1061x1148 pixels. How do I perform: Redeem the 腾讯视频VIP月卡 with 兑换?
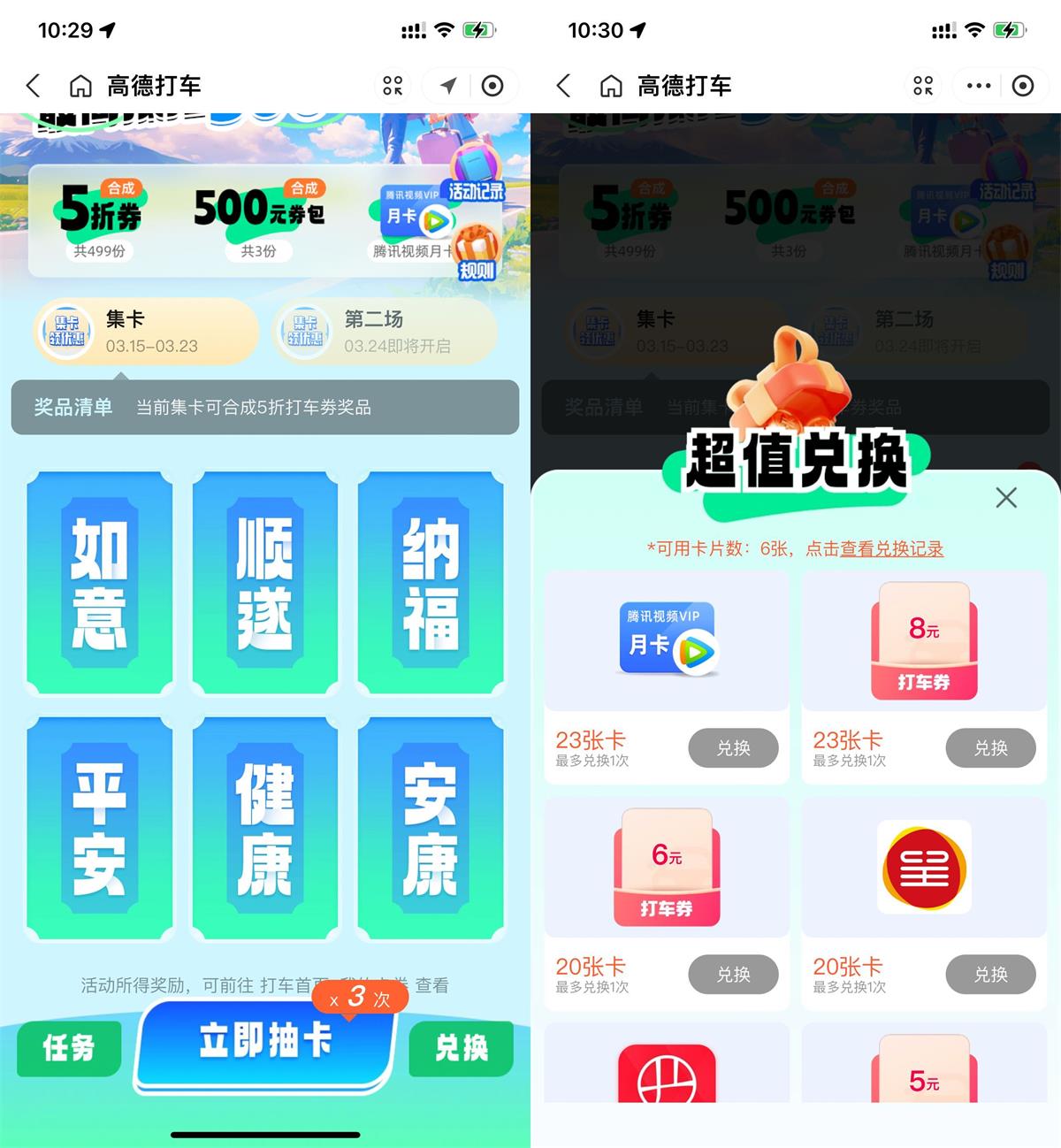[733, 748]
